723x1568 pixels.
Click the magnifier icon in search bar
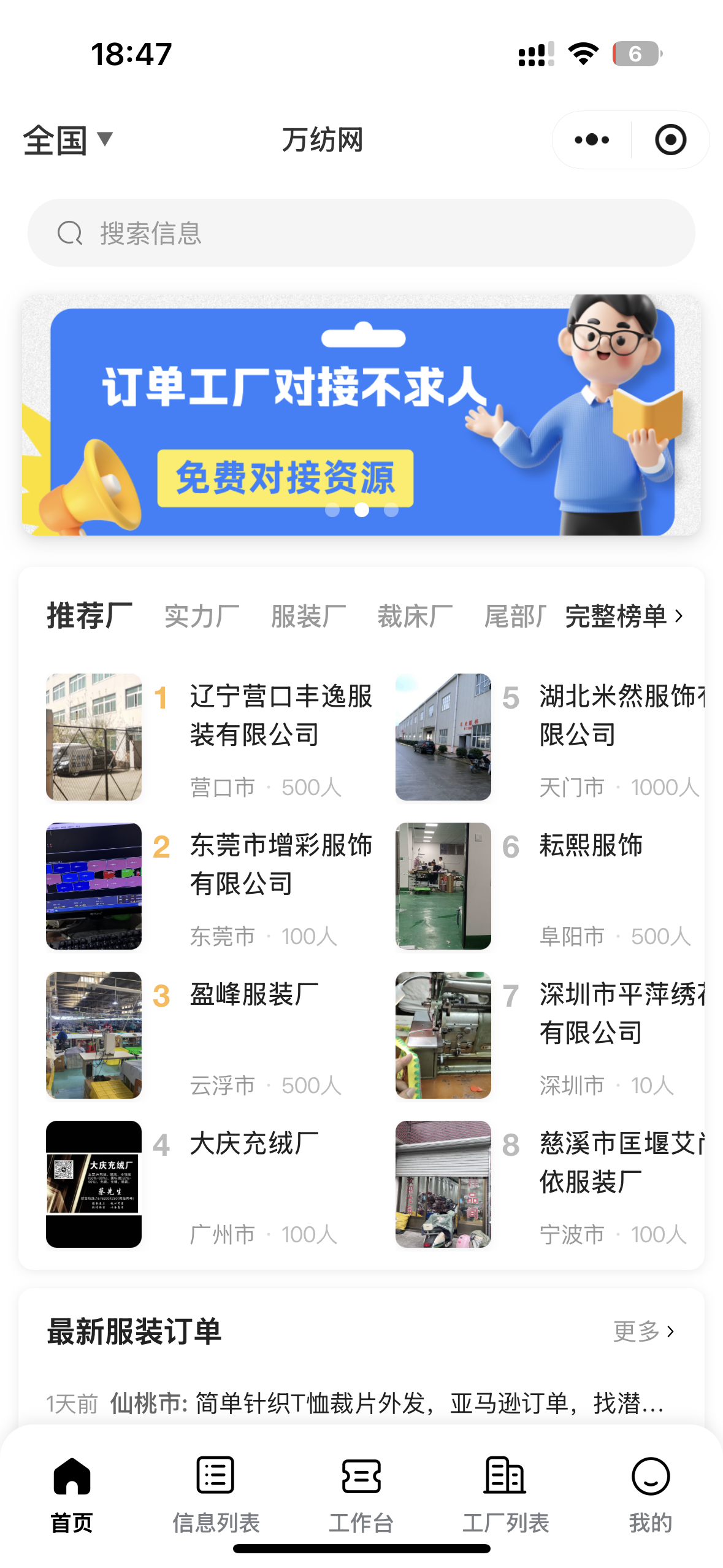70,233
